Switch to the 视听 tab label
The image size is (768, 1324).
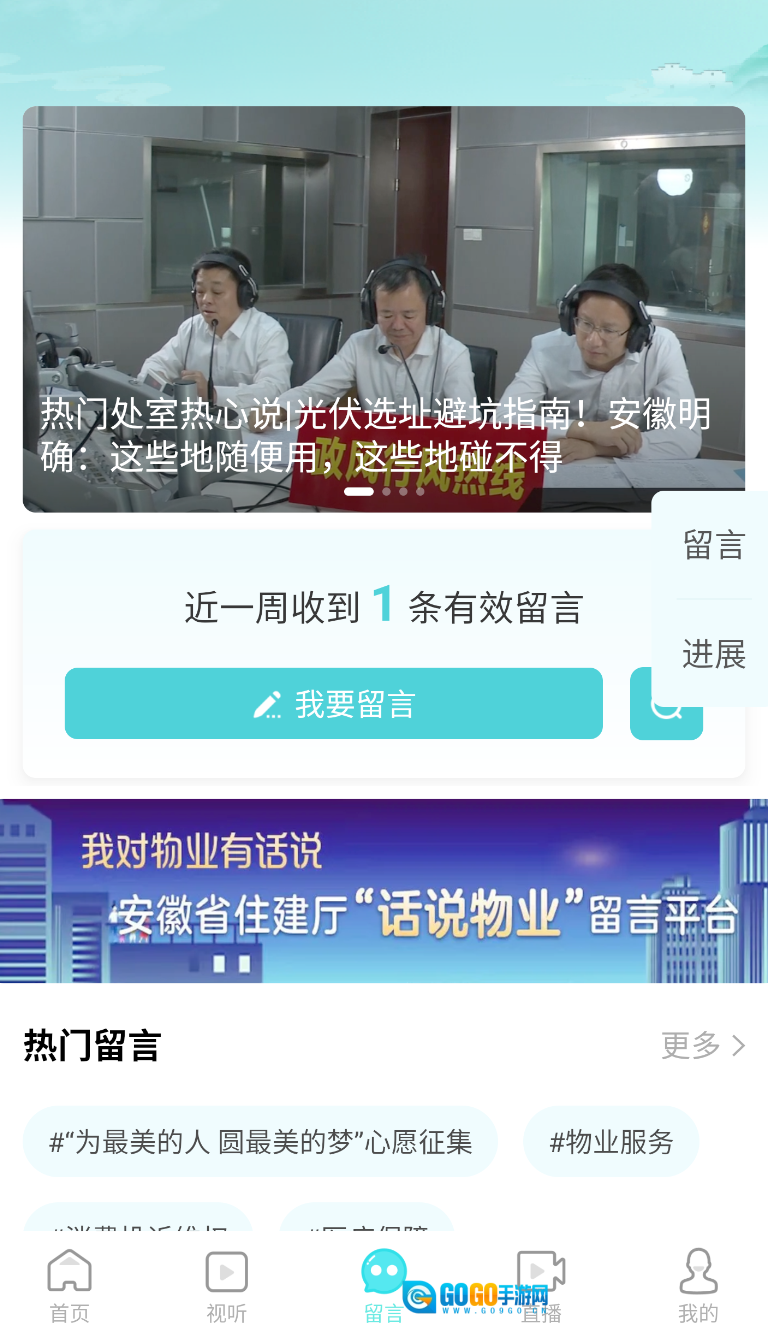[226, 1313]
